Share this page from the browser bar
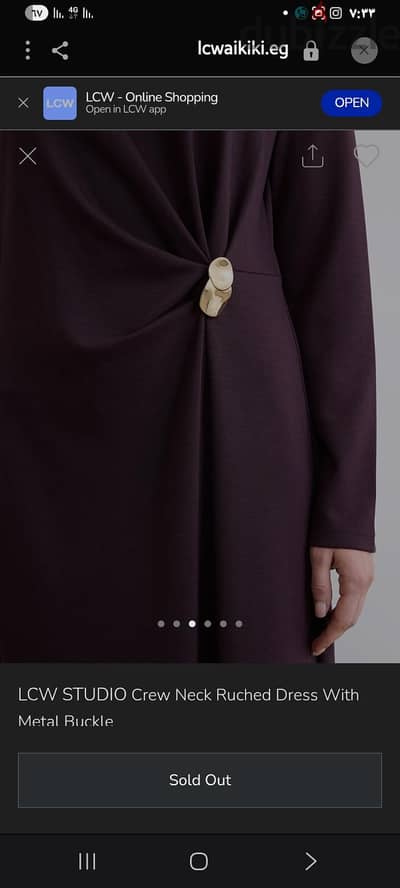This screenshot has height=888, width=400. [60, 50]
